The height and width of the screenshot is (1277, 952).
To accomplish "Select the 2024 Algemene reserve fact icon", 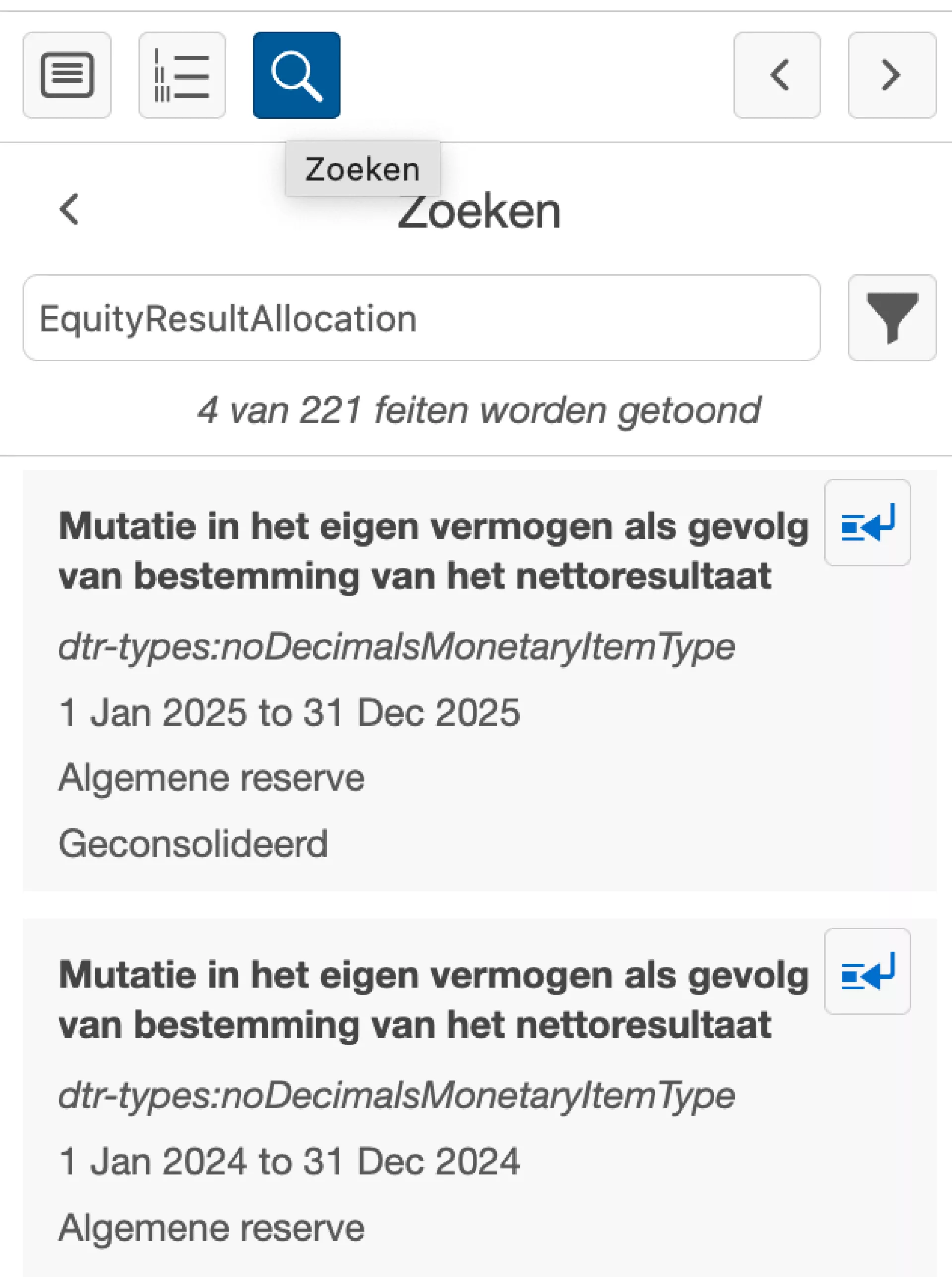I will click(x=867, y=971).
